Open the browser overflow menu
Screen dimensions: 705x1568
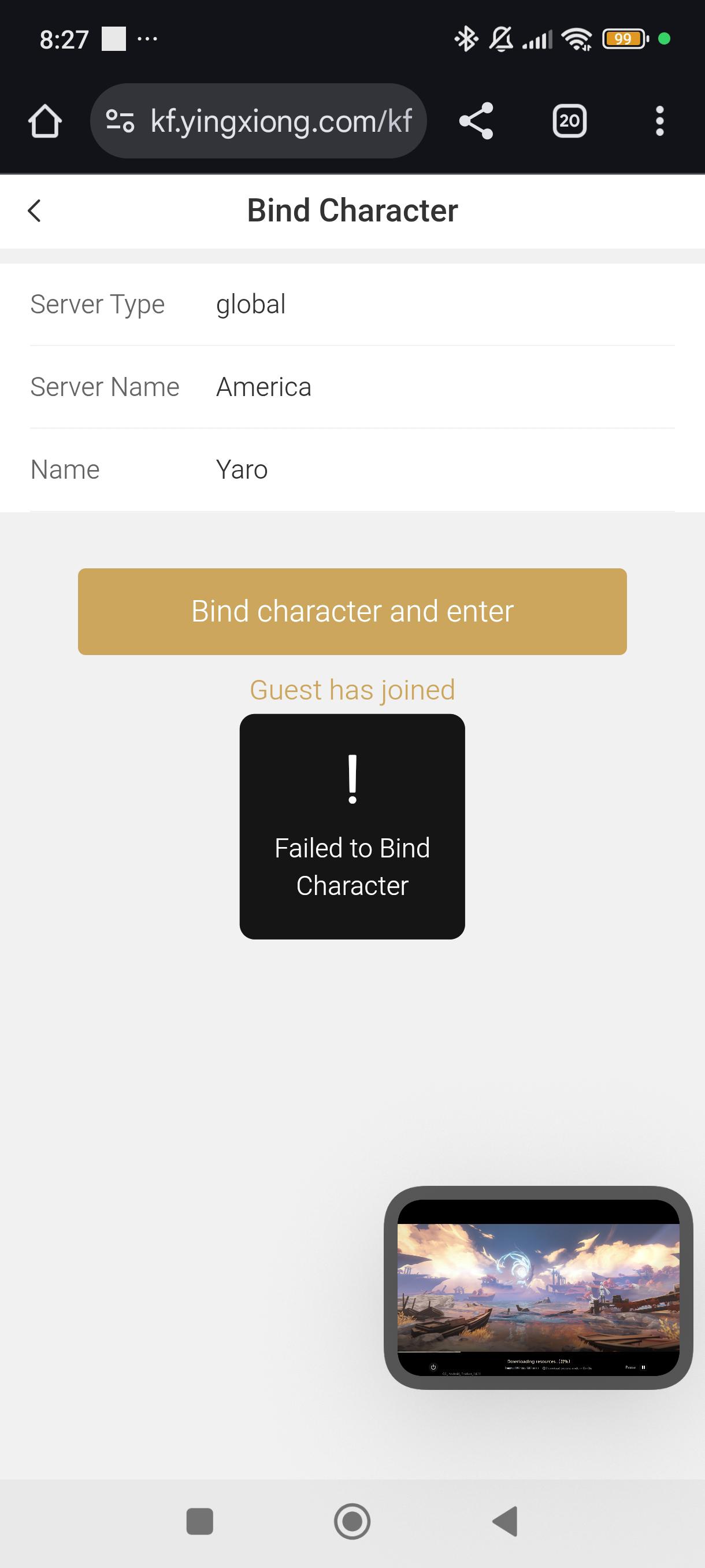pos(659,120)
